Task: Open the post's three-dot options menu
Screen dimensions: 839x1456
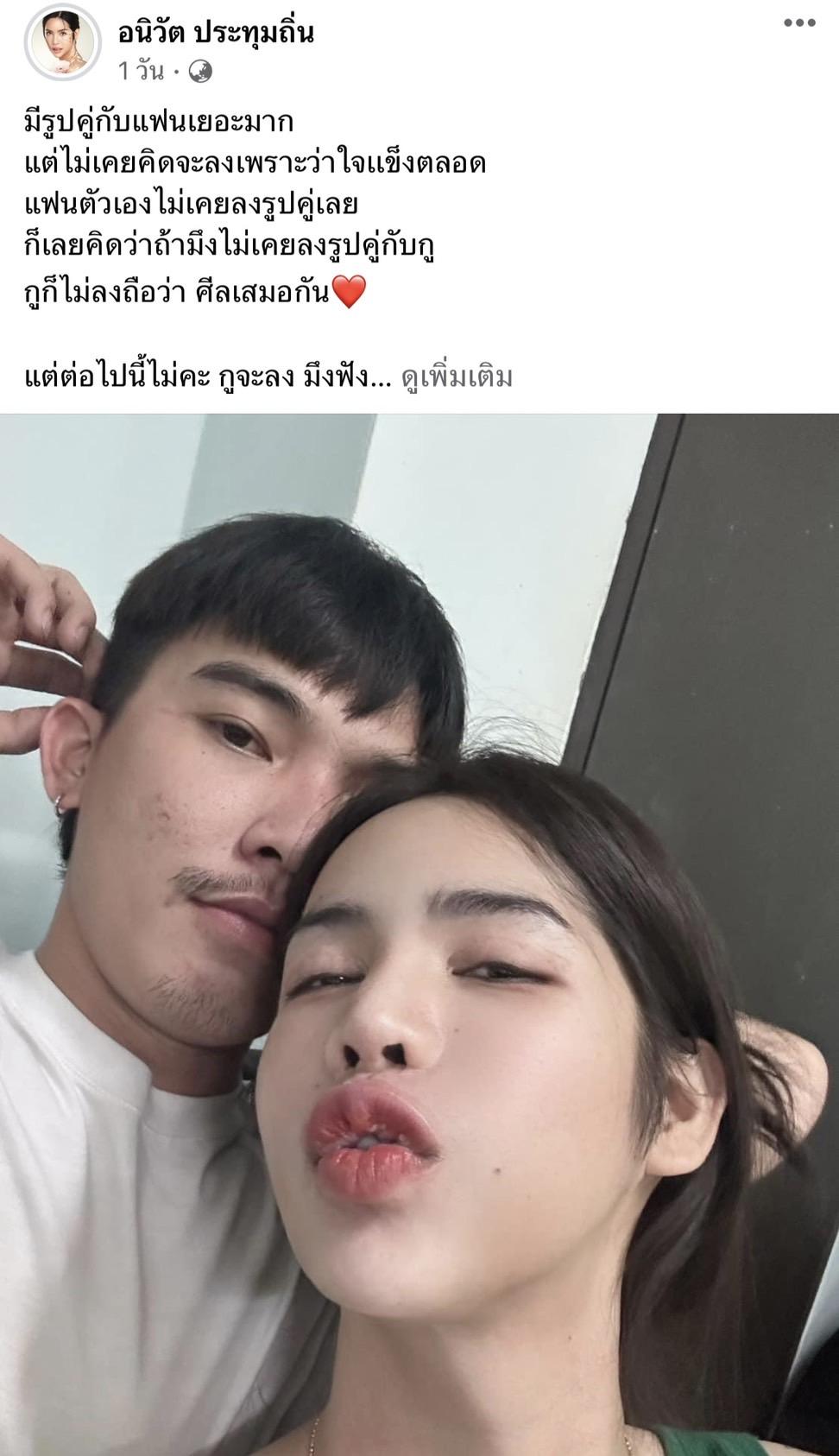Action: pos(798,23)
